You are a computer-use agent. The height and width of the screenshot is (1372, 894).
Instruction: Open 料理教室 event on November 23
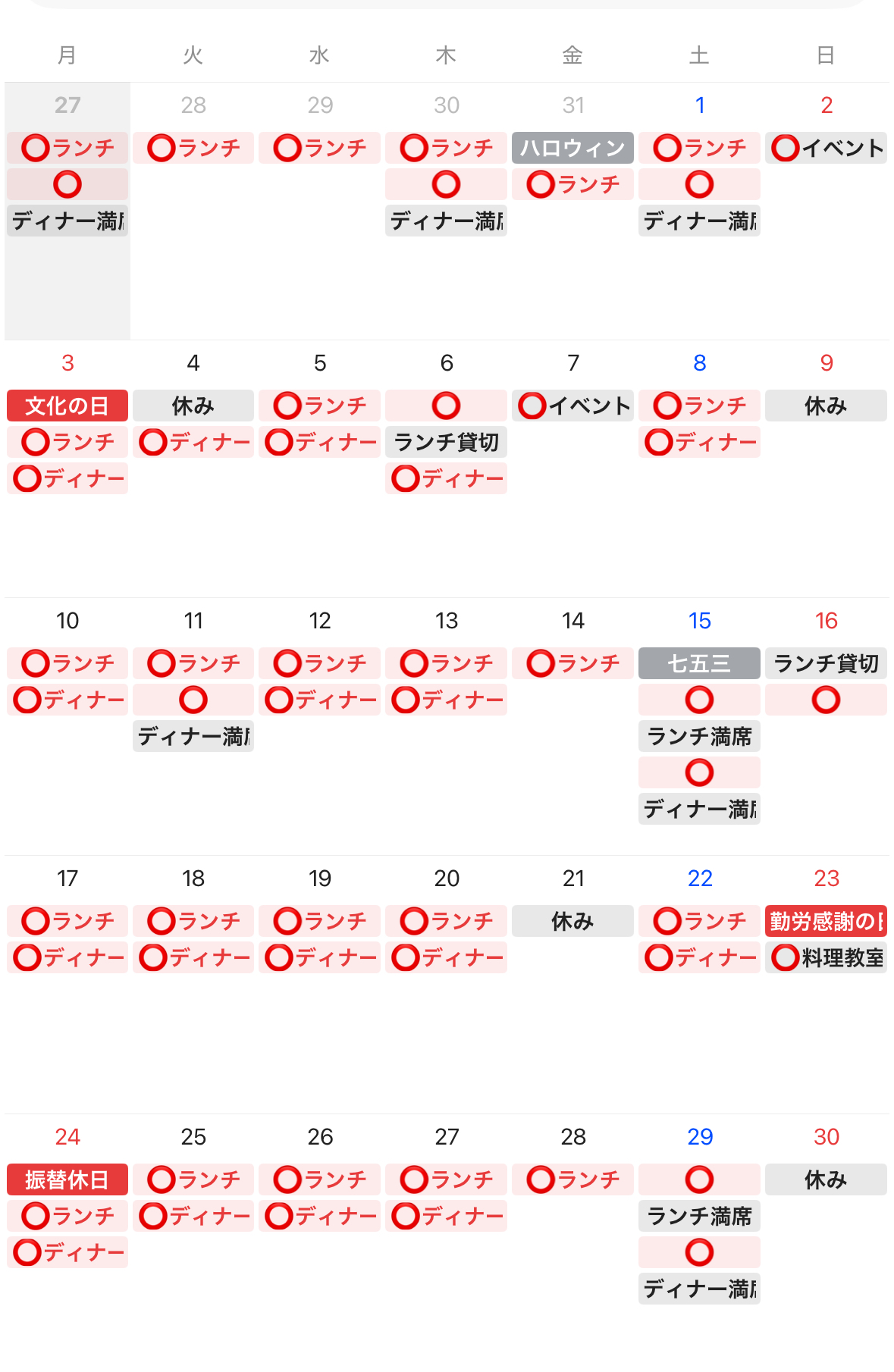point(826,957)
